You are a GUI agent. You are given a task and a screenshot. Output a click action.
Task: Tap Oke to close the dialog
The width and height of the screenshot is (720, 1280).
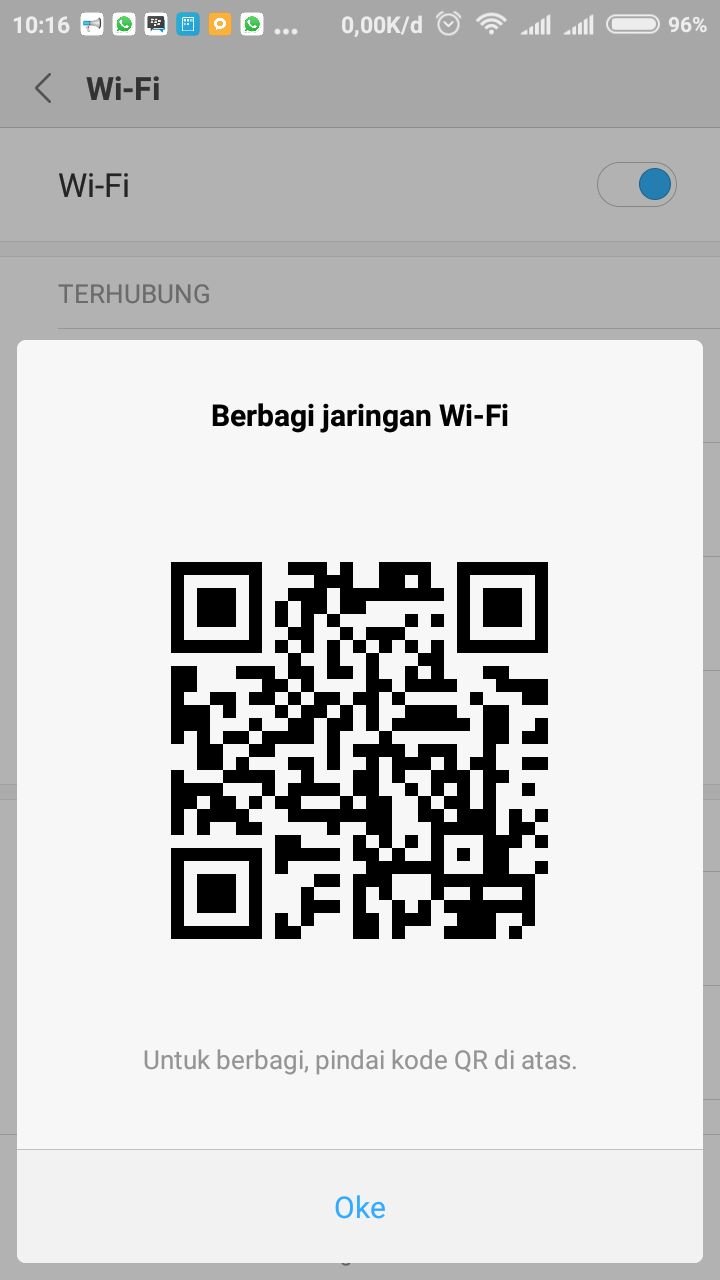pos(360,1207)
